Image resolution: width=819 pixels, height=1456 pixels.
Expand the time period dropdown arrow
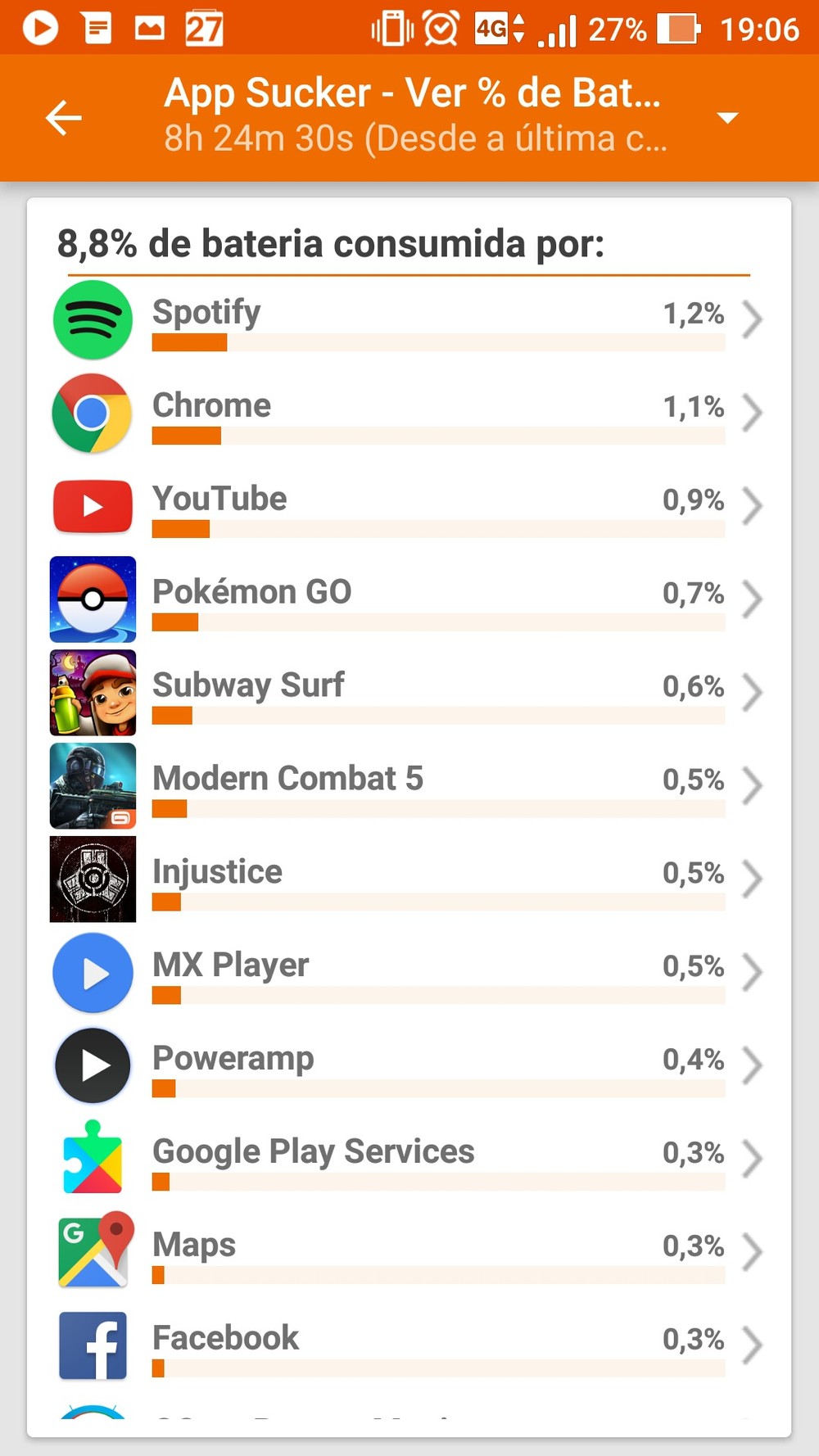point(726,118)
